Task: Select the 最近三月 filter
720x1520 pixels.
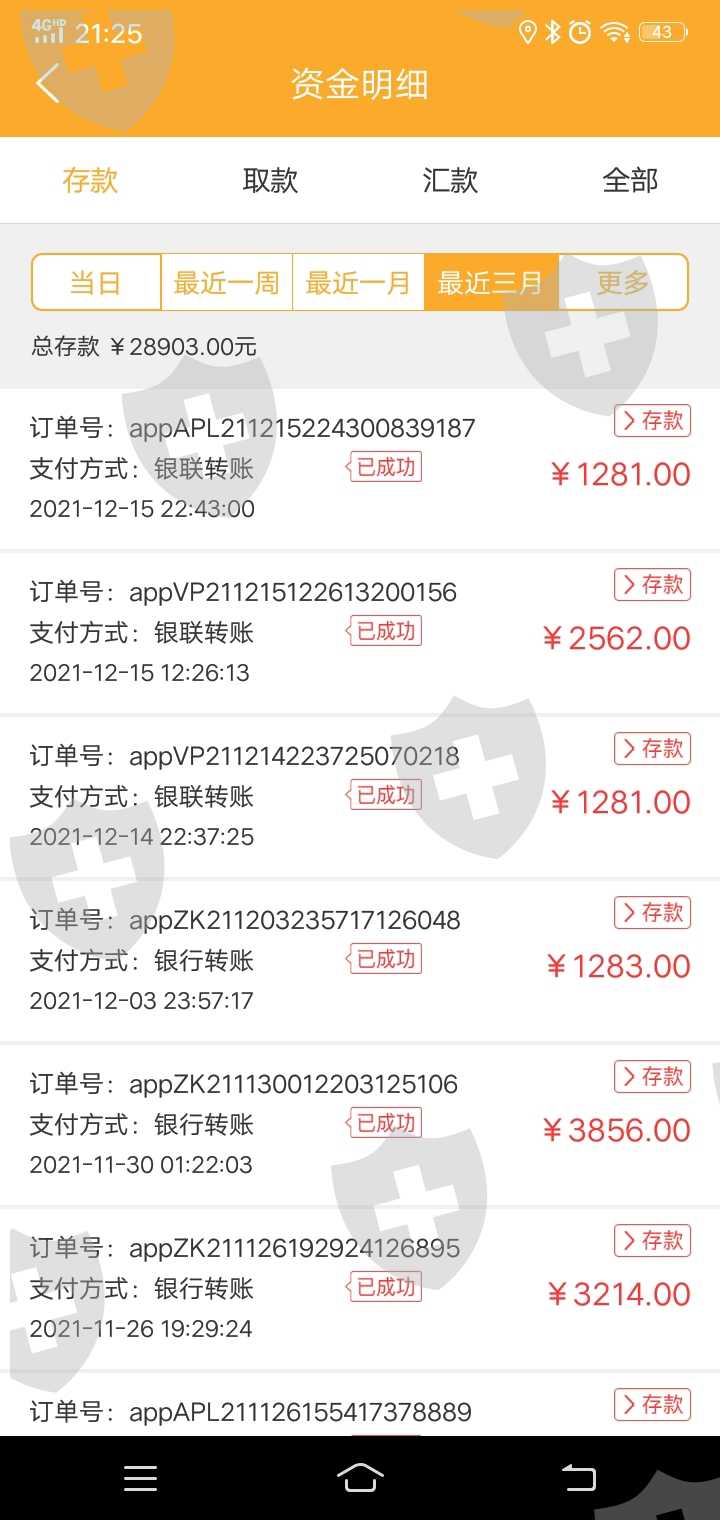Action: click(490, 283)
